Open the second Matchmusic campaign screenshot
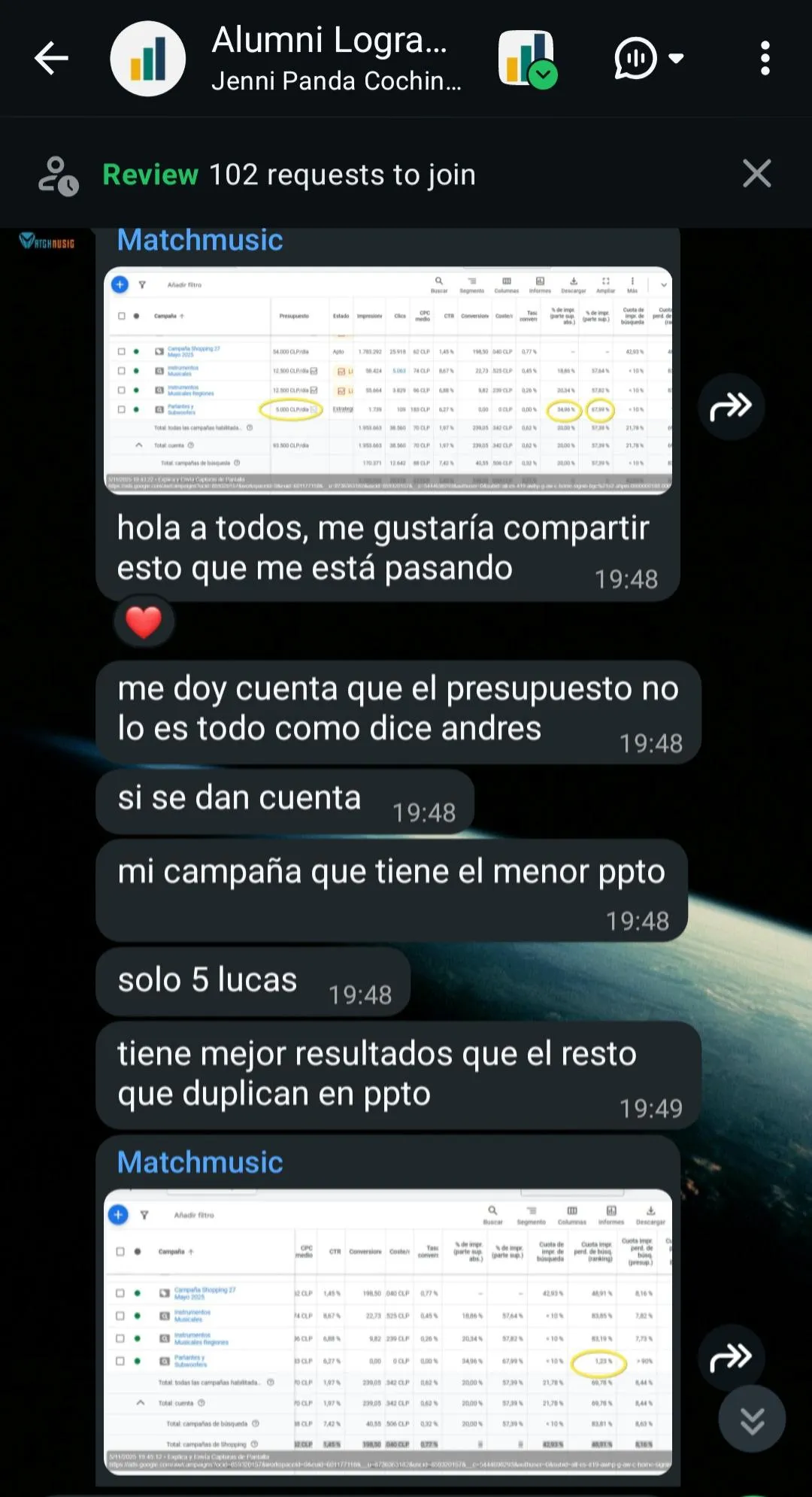Viewport: 812px width, 1497px height. pos(388,1332)
